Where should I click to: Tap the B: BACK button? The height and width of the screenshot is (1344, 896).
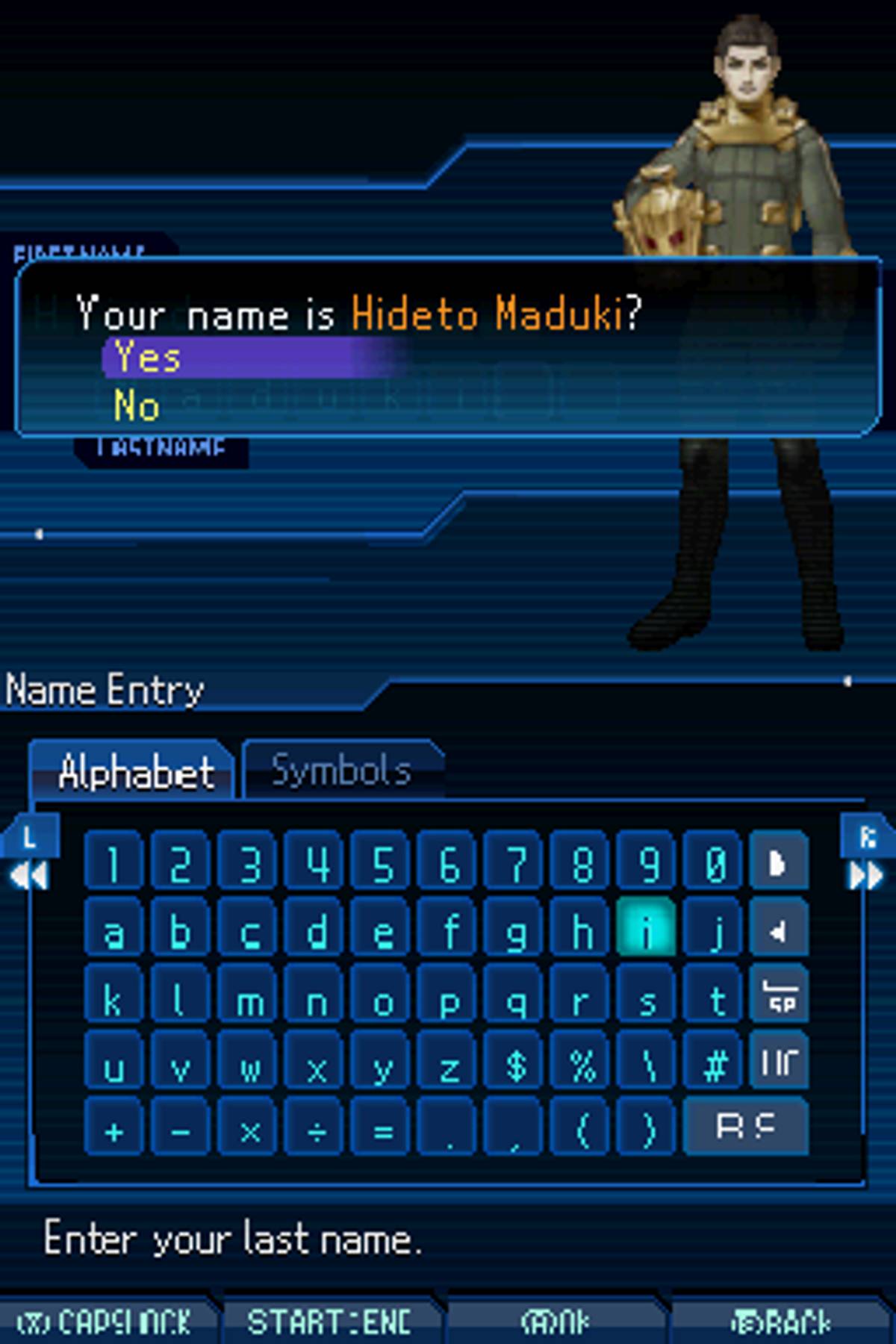780,1322
